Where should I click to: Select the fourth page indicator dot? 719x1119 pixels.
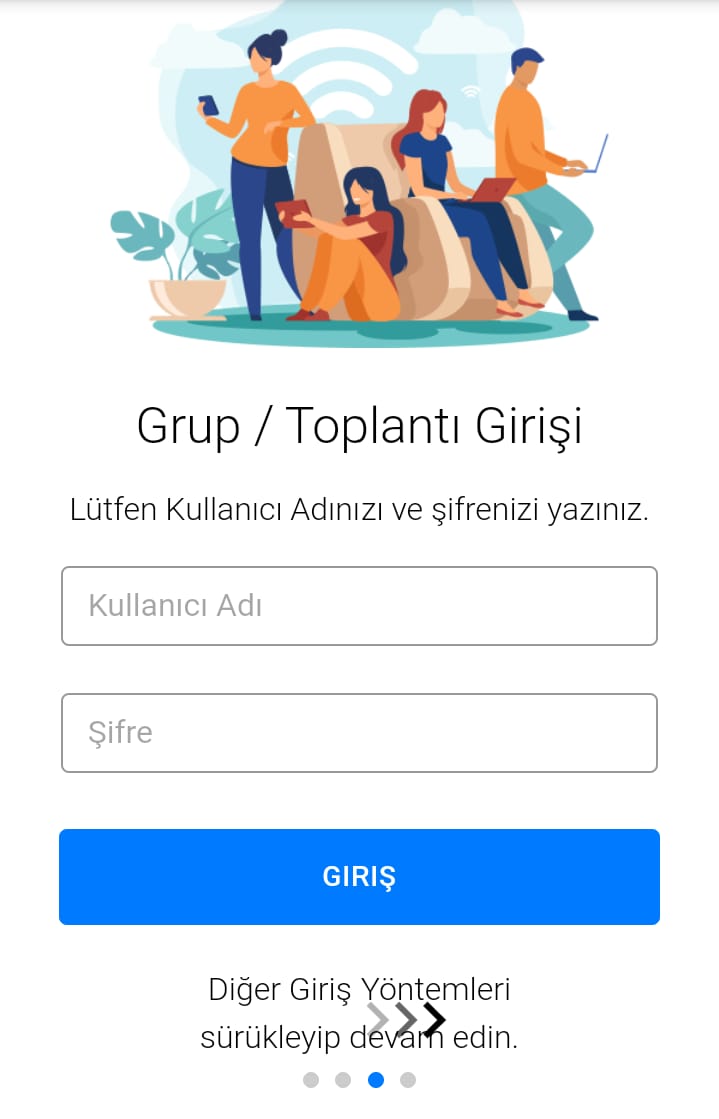(408, 1080)
